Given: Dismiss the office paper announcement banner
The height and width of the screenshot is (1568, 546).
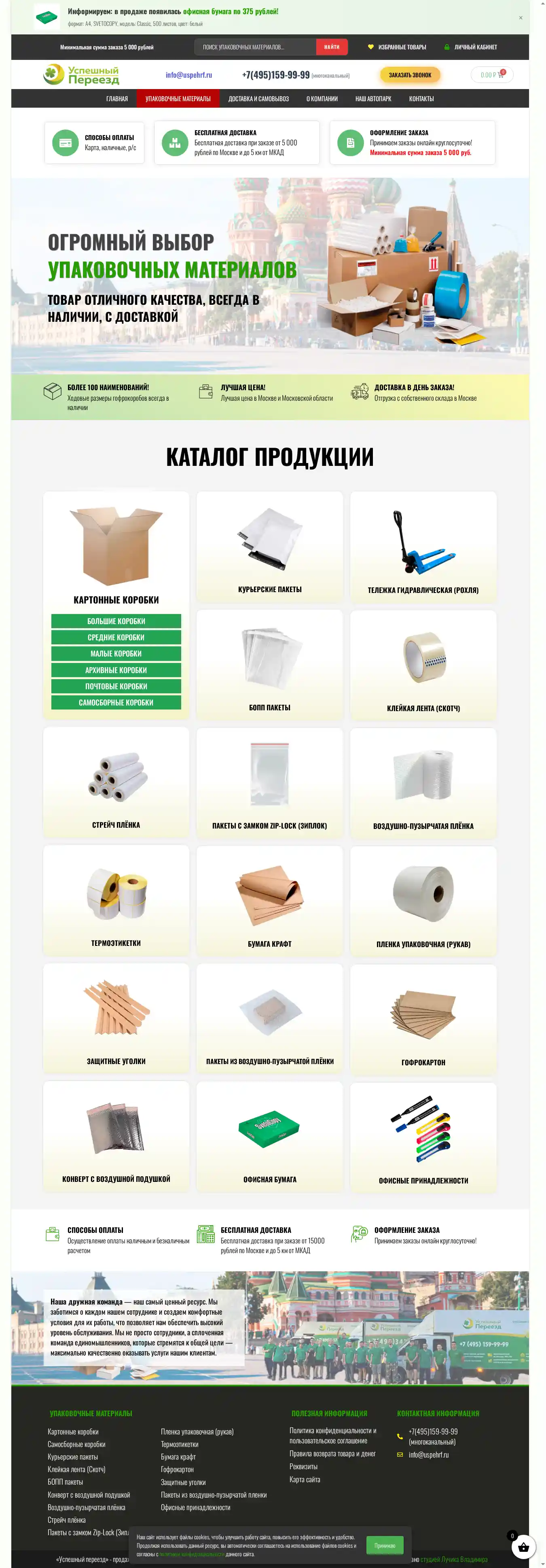Looking at the screenshot, I should [521, 18].
